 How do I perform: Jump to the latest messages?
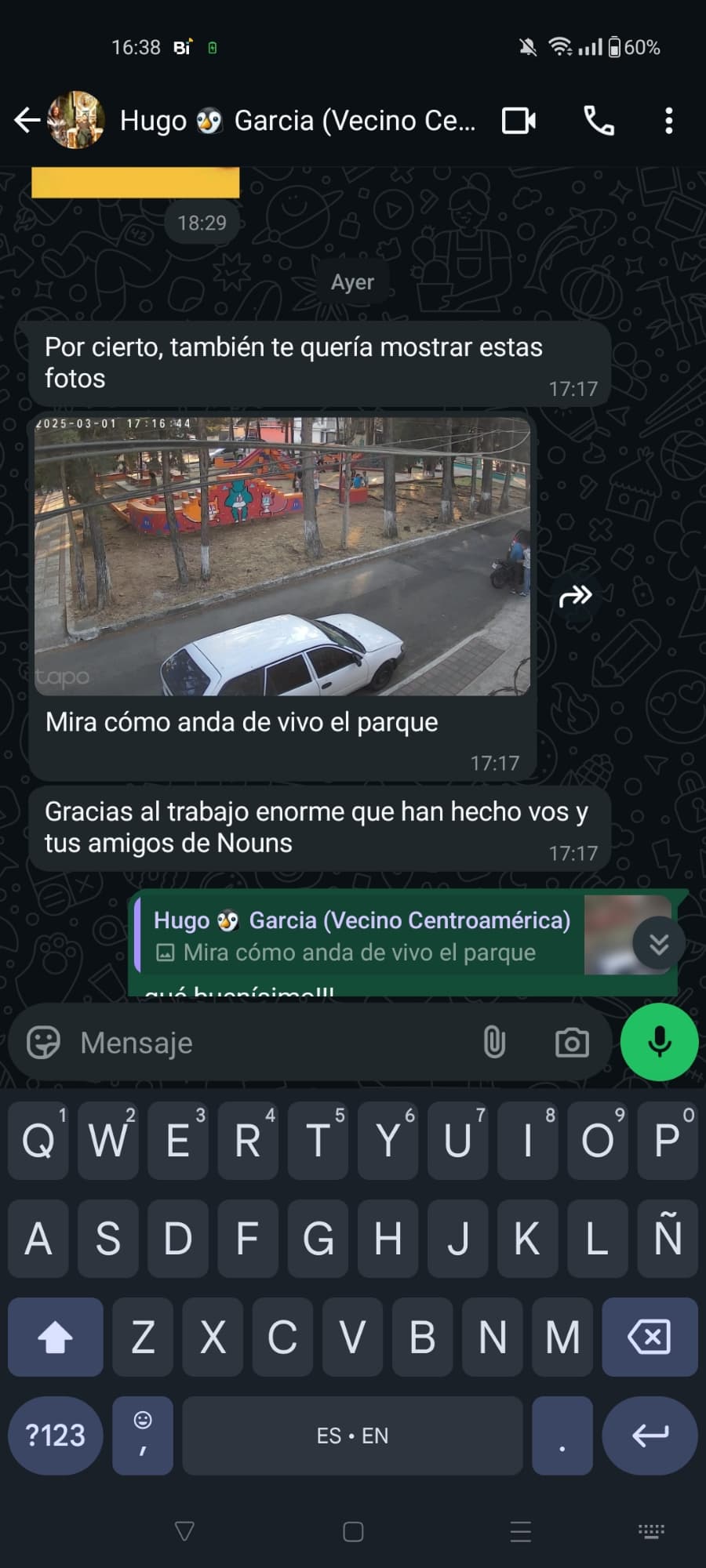(659, 943)
